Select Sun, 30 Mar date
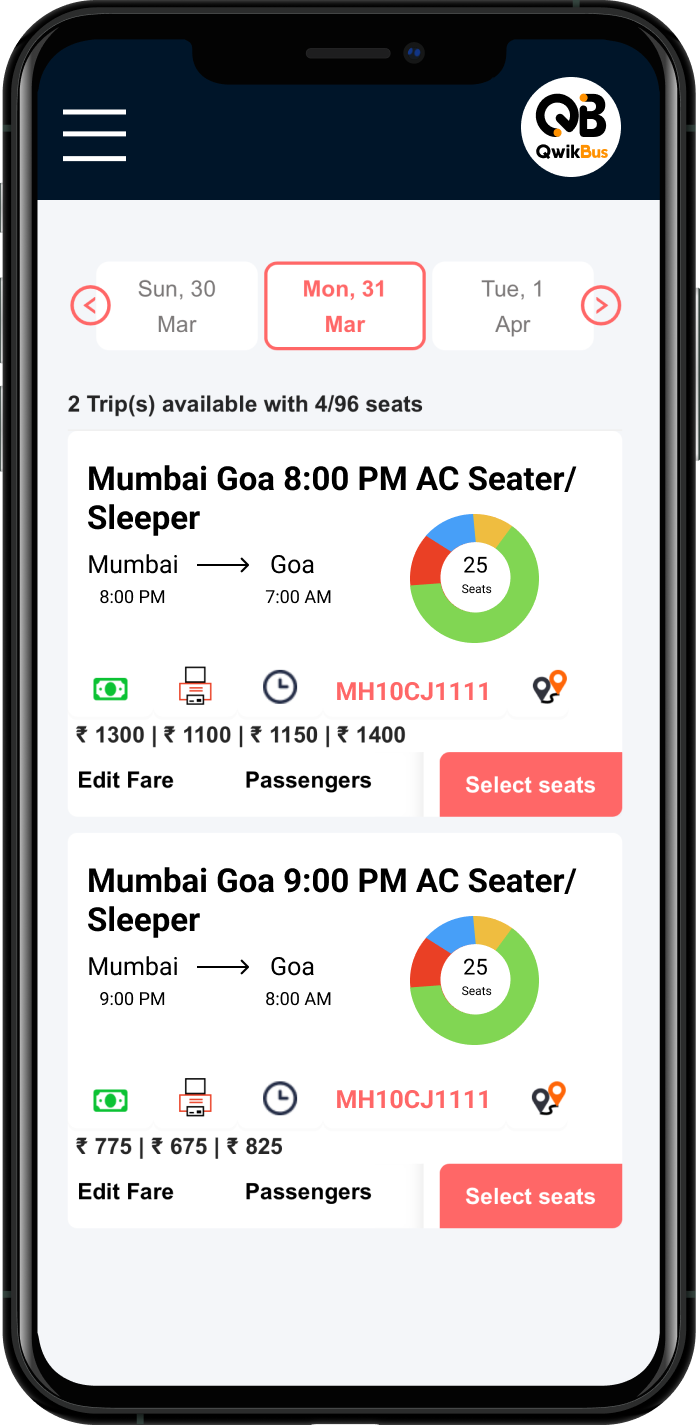 click(177, 306)
